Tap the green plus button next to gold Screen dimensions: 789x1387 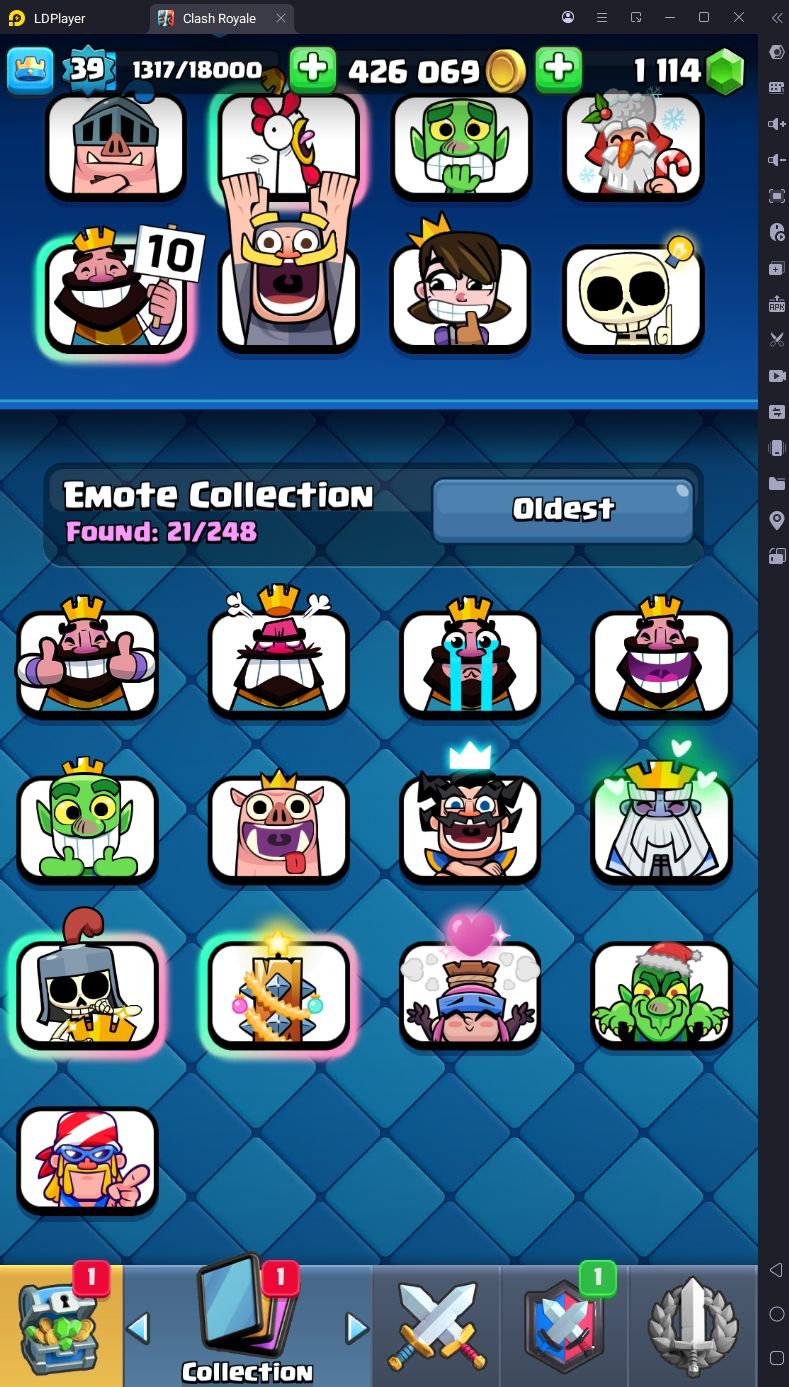[313, 70]
